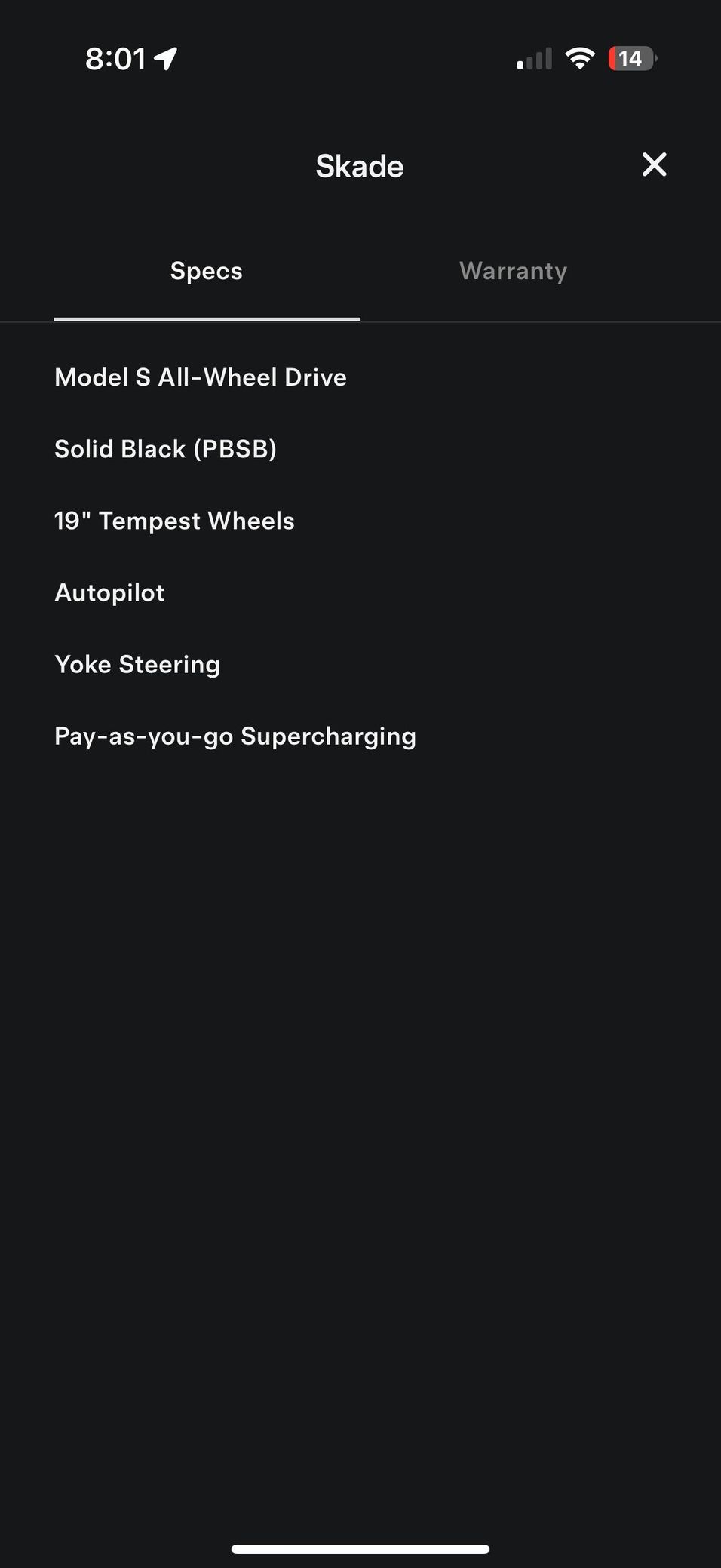Select the Specs tab
This screenshot has width=721, height=1568.
tap(207, 272)
